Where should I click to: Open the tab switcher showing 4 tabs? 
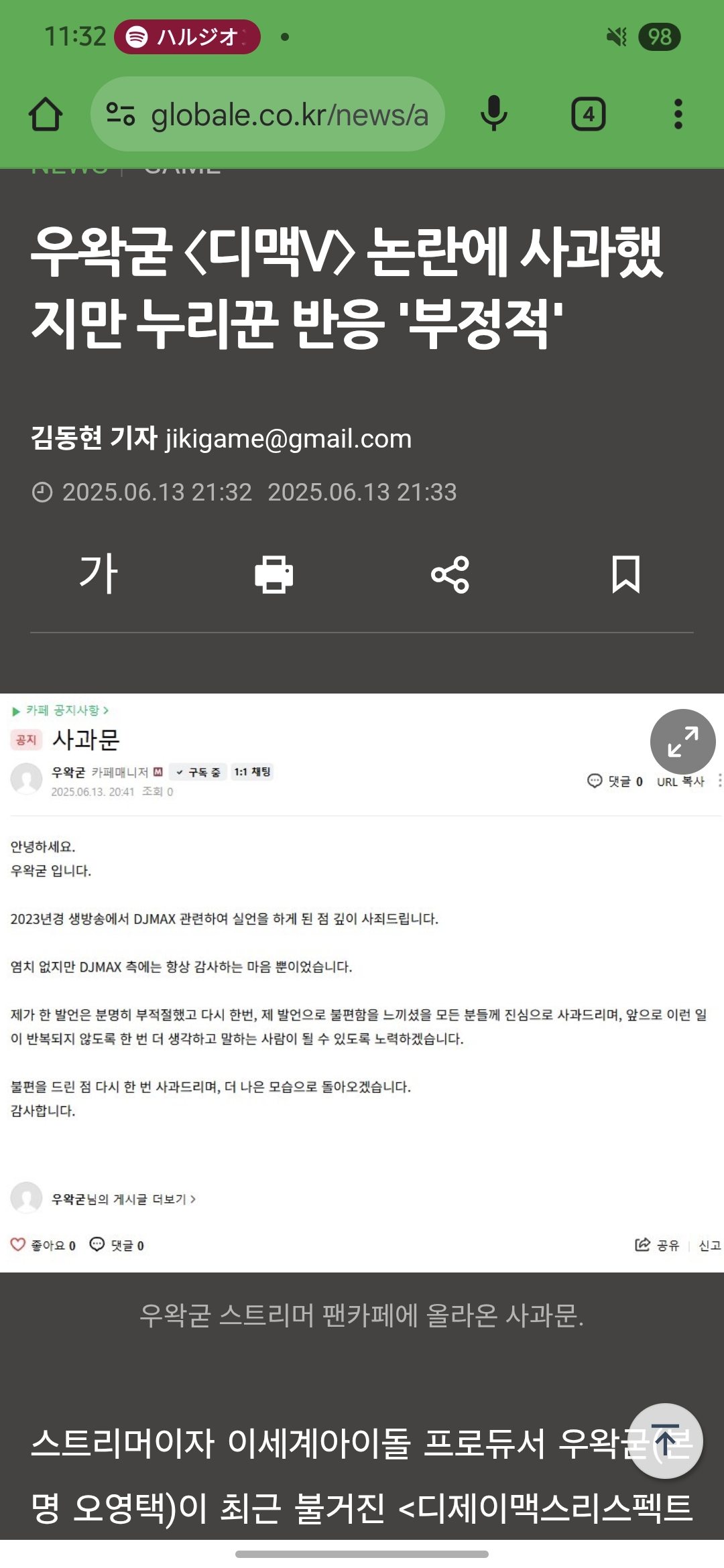click(589, 114)
